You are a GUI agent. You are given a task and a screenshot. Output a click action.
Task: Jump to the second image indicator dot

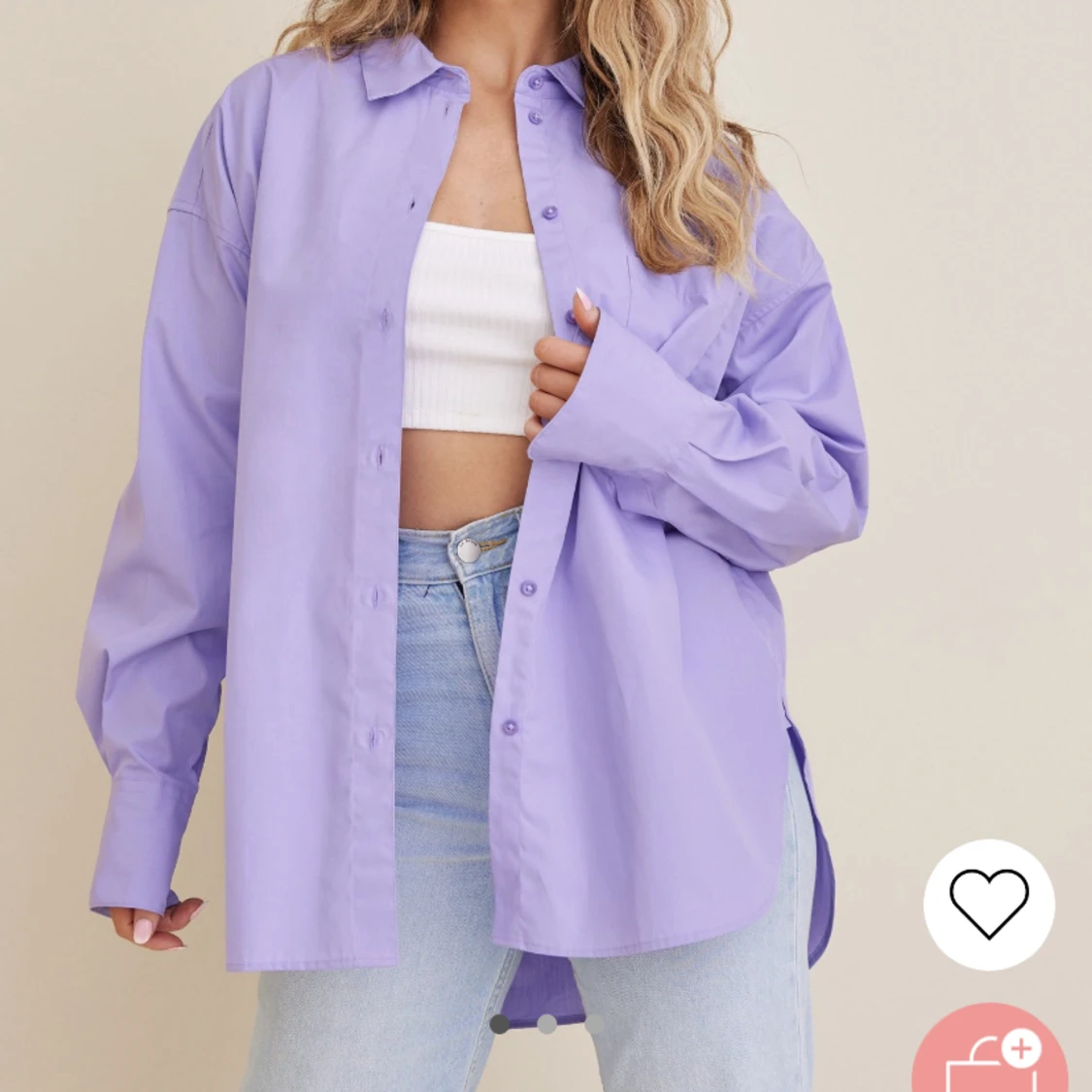(546, 1023)
